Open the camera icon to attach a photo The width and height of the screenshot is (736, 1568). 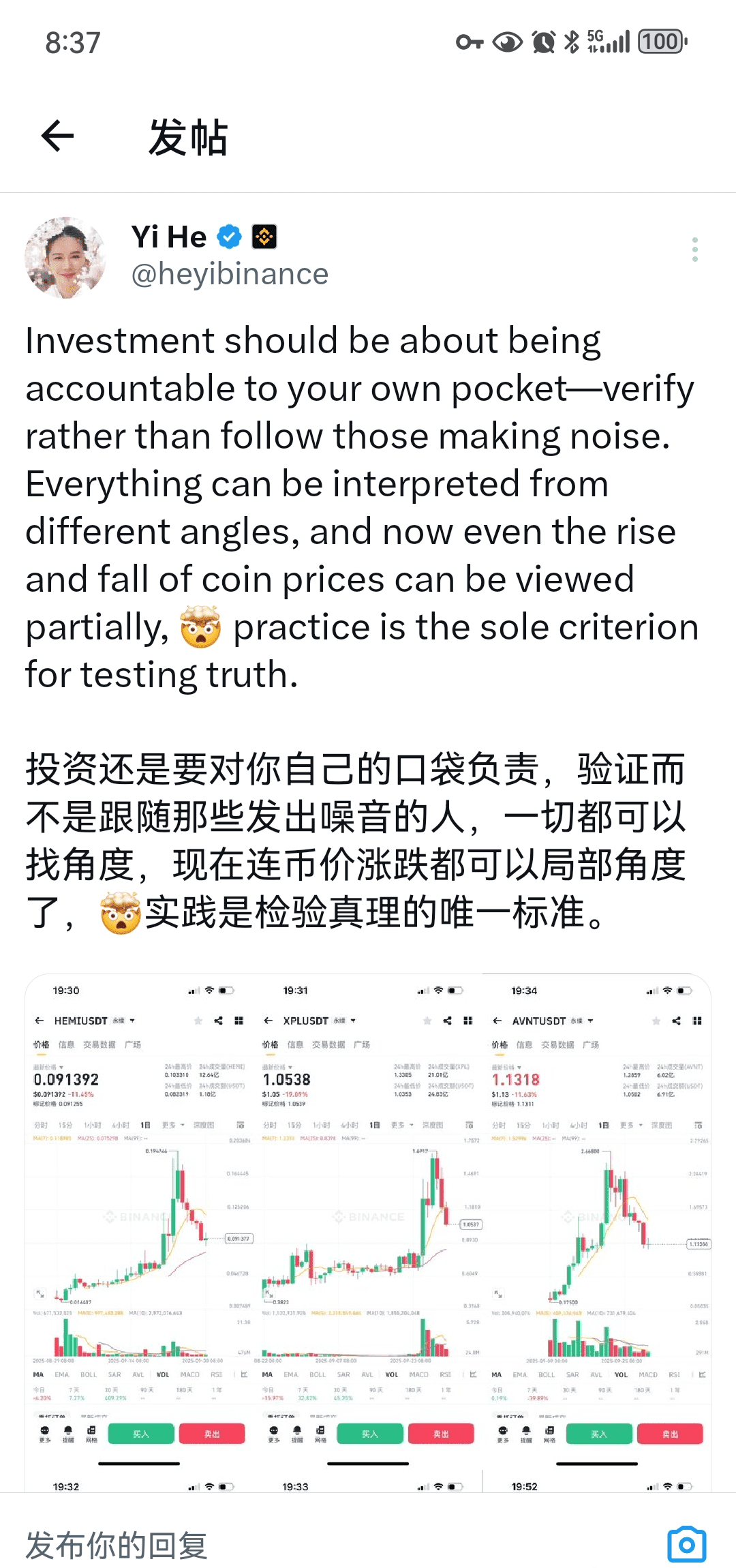pos(686,1544)
